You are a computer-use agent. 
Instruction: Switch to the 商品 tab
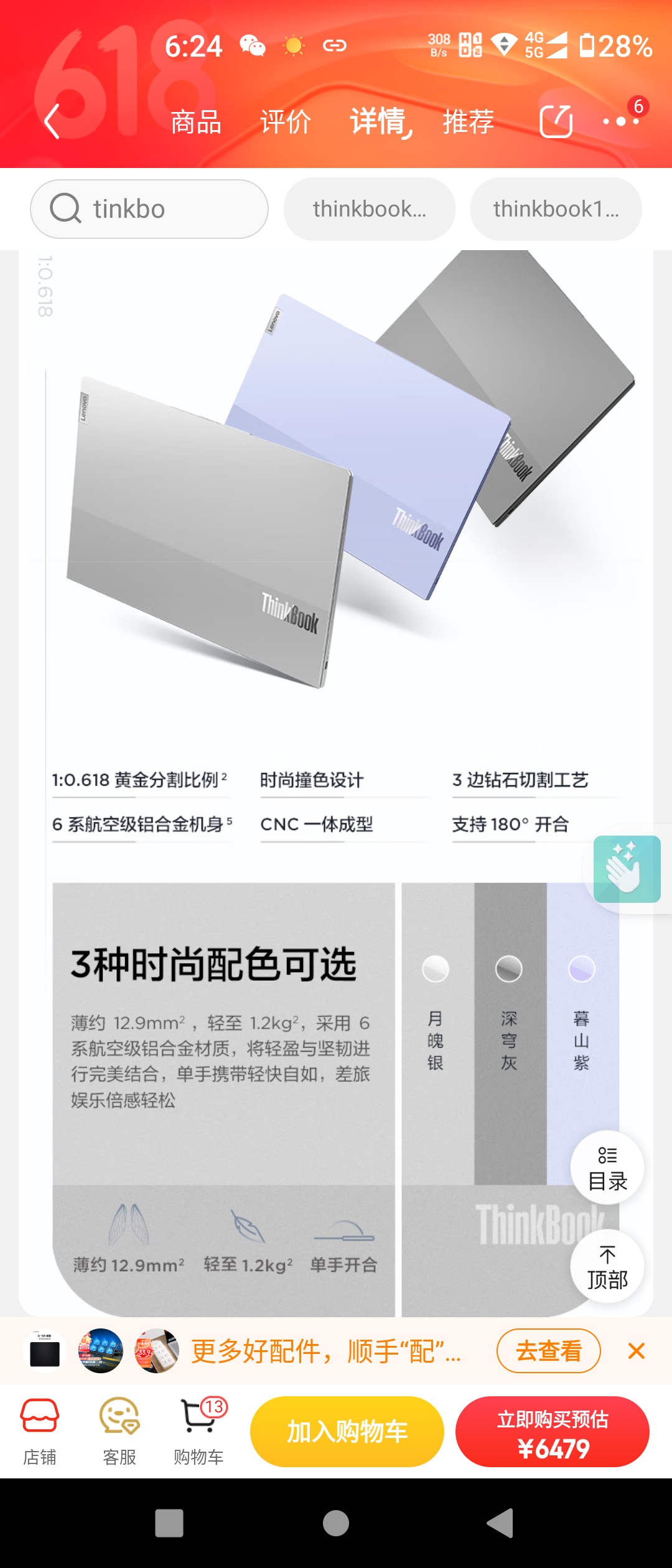pyautogui.click(x=196, y=121)
